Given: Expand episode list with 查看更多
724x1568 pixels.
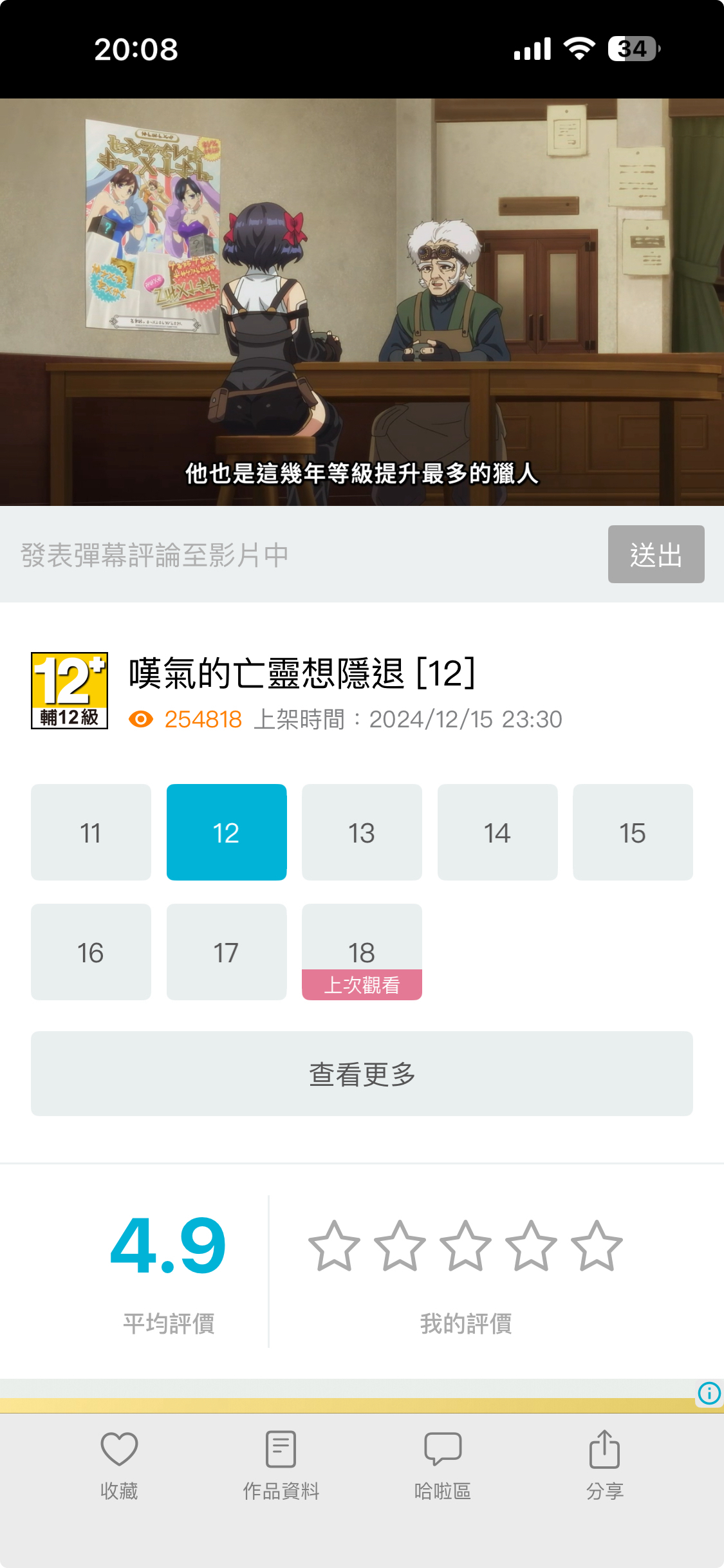Looking at the screenshot, I should (362, 1074).
